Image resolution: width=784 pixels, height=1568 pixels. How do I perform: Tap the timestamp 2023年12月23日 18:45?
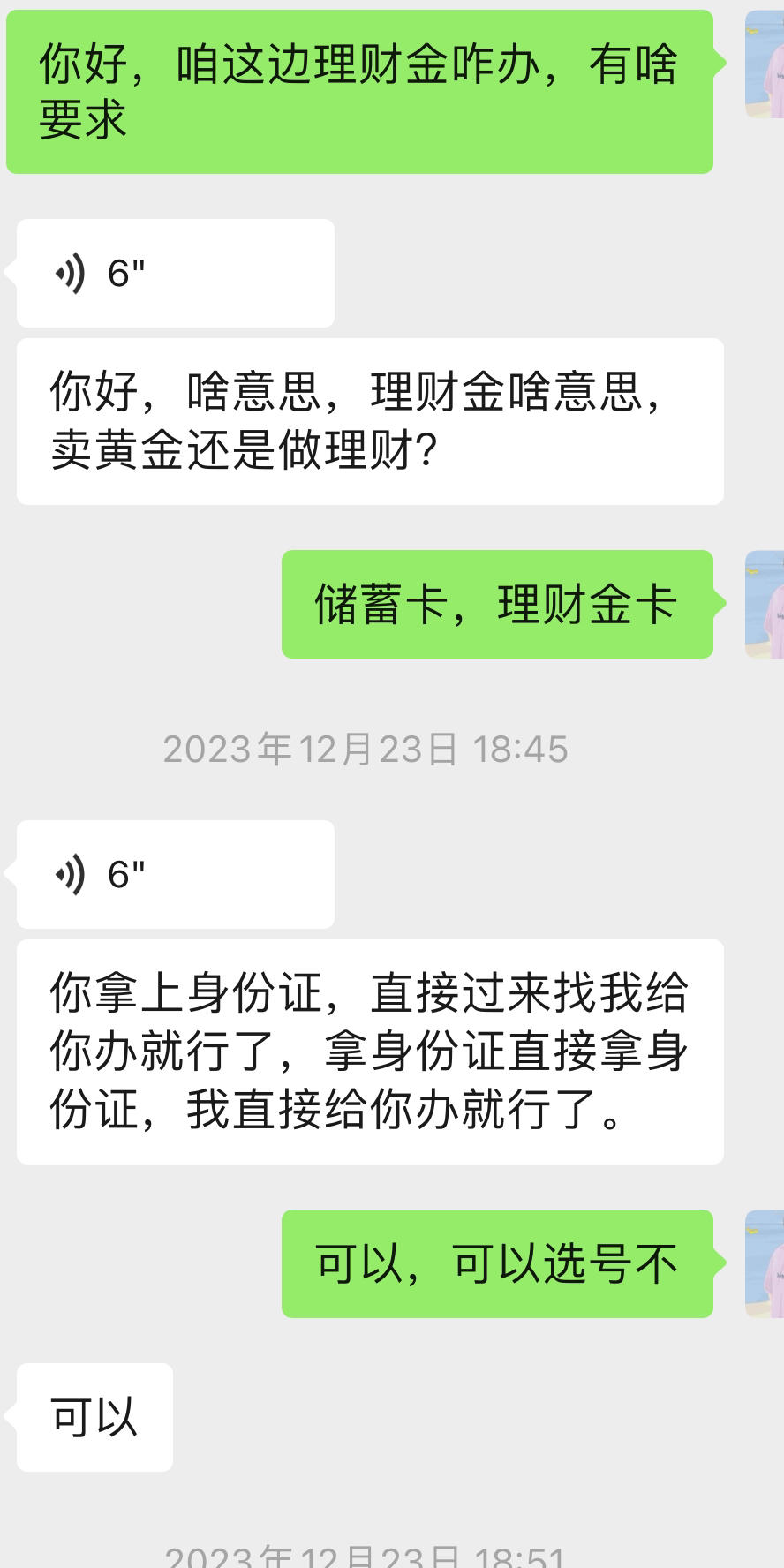(366, 749)
